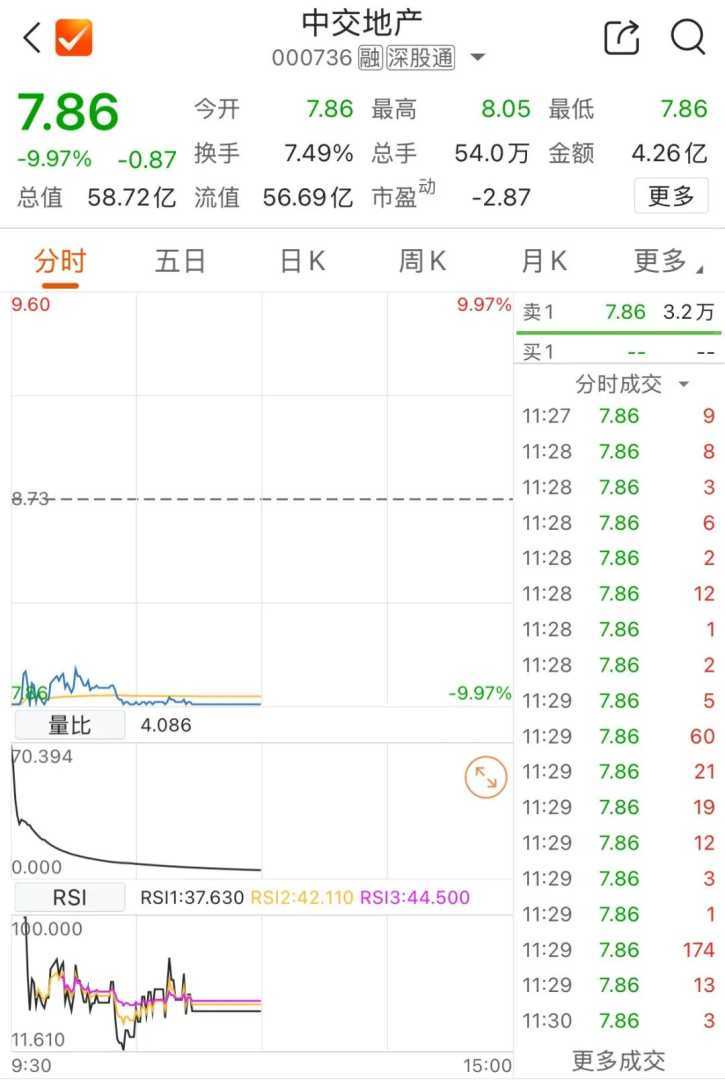Switch to the 分时 chart tab
This screenshot has width=725, height=1080.
60,262
